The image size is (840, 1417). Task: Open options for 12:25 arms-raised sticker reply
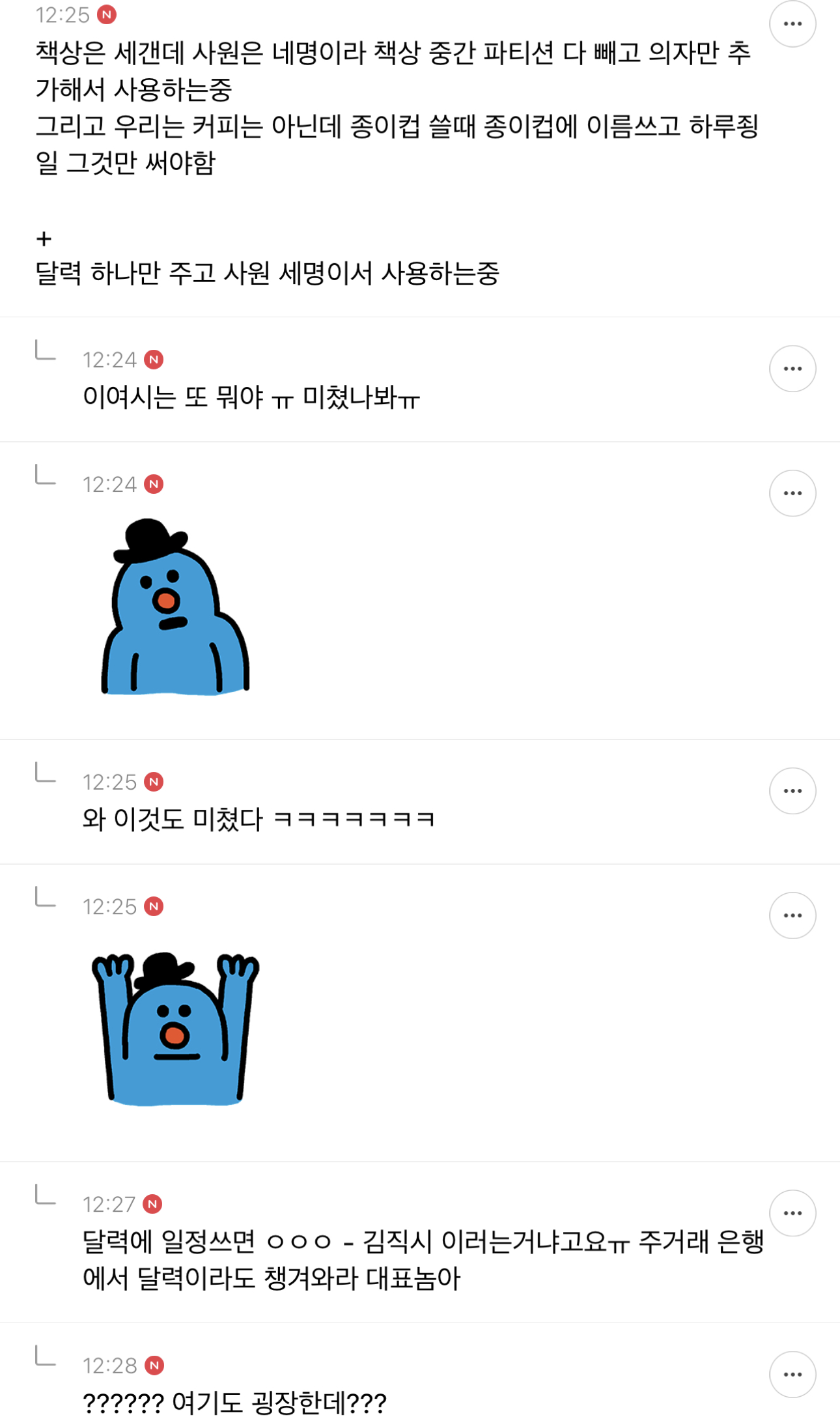click(792, 915)
